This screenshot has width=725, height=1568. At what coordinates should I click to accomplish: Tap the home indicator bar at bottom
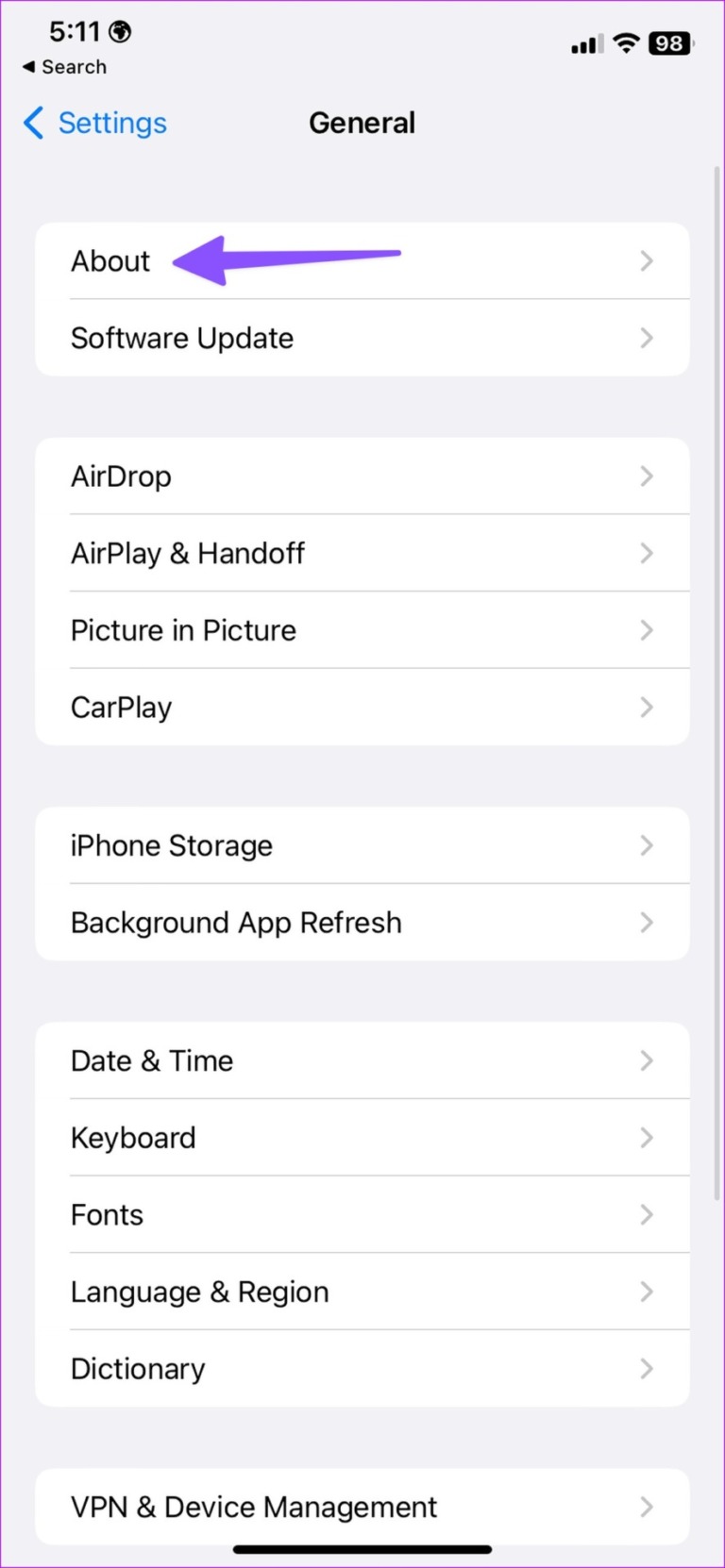362,1548
